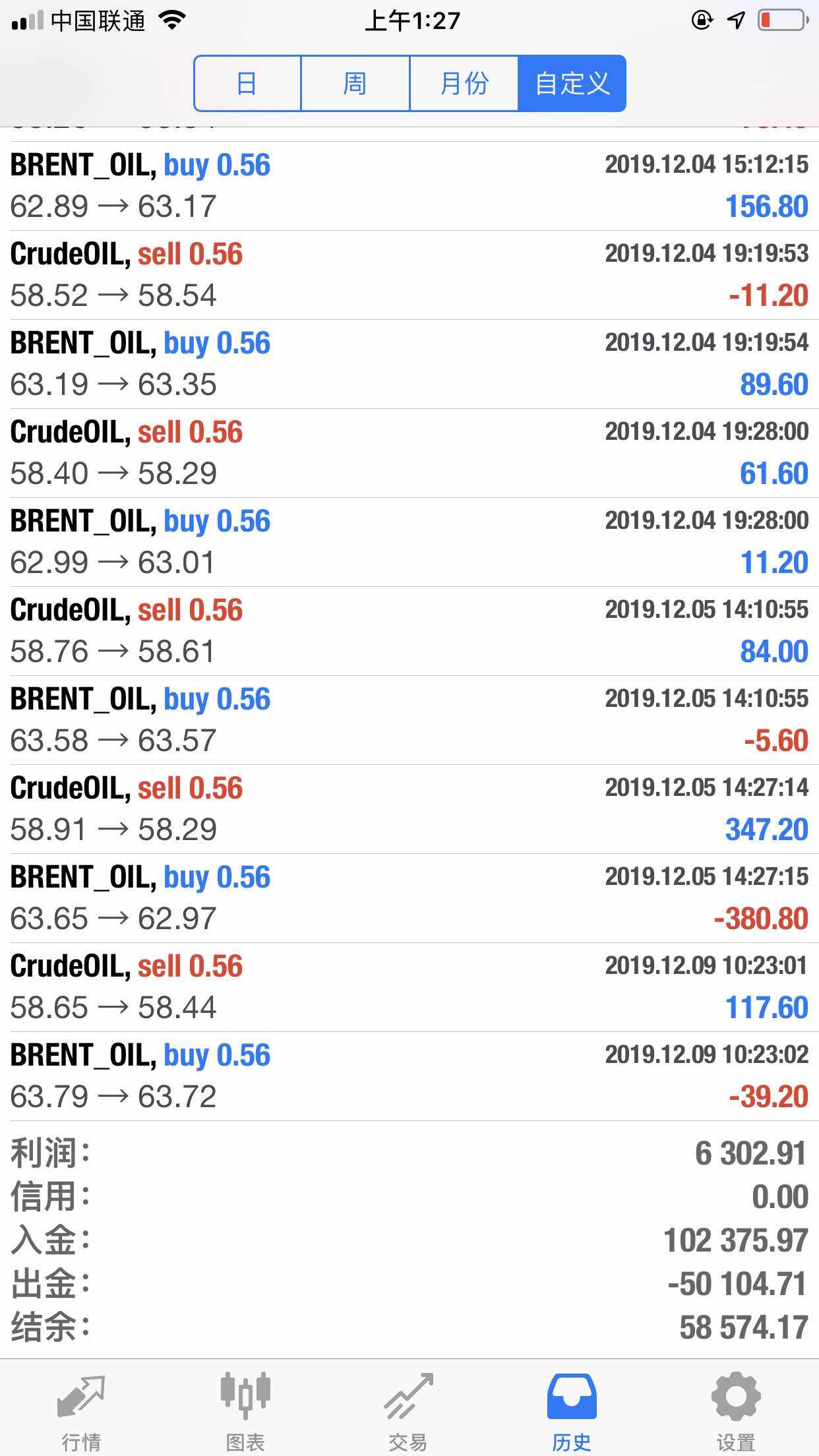
Task: Open CrudeOIL sell trade with 84.00 profit
Action: (409, 631)
